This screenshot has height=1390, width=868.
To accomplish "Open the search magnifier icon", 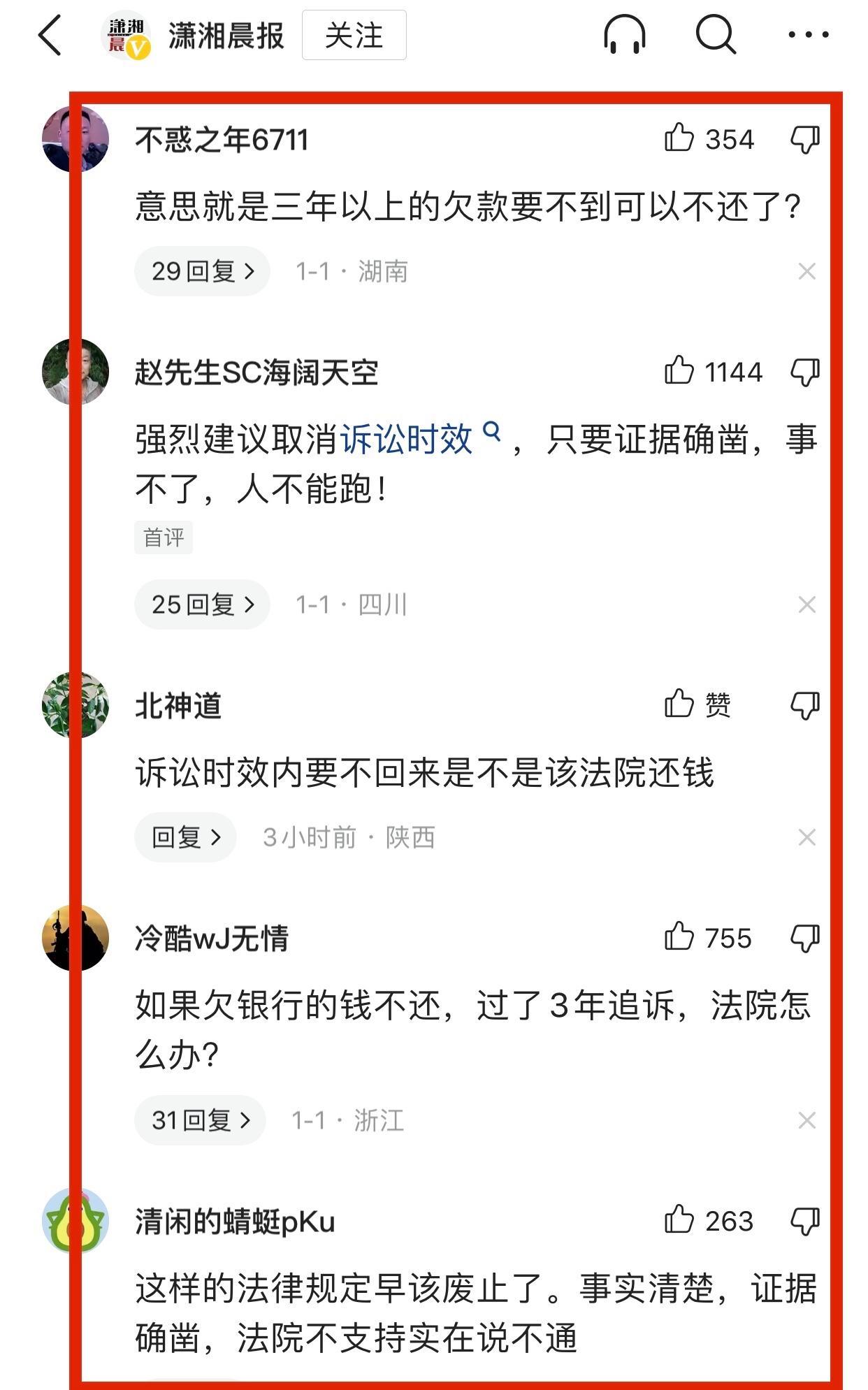I will [716, 35].
